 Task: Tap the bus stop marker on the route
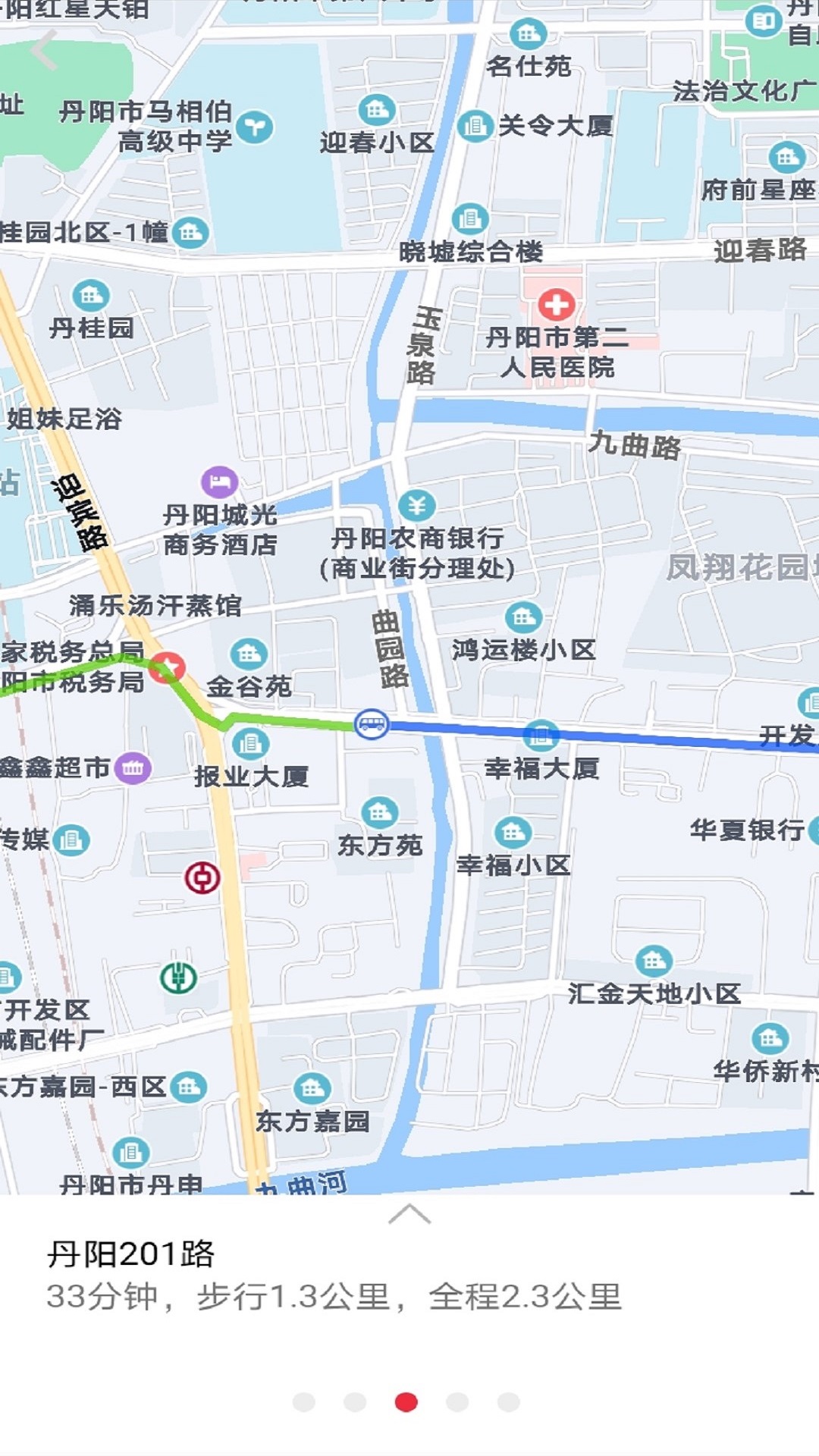pos(372,724)
